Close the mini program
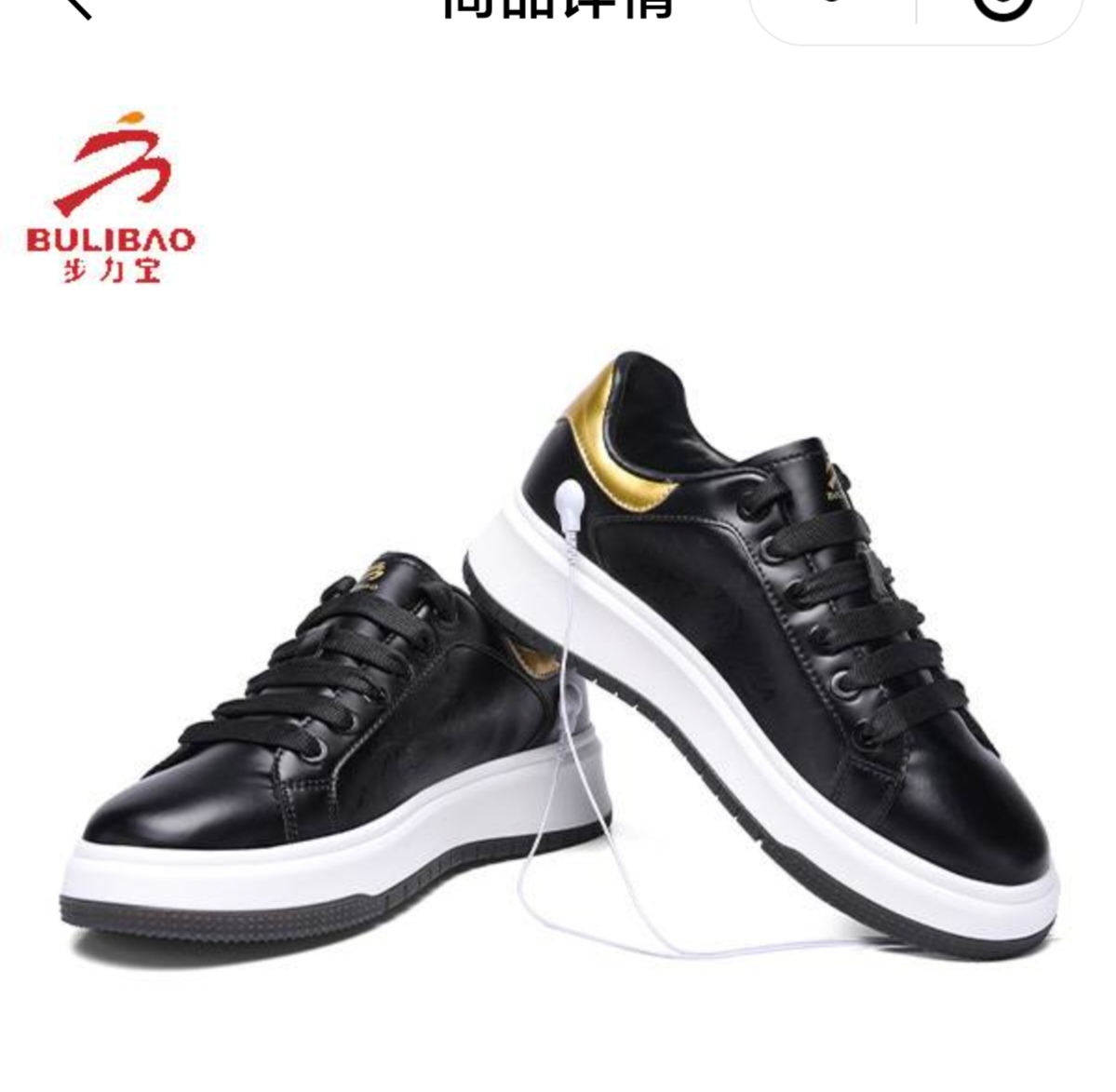This screenshot has width=1116, height=1092. tap(1002, 7)
